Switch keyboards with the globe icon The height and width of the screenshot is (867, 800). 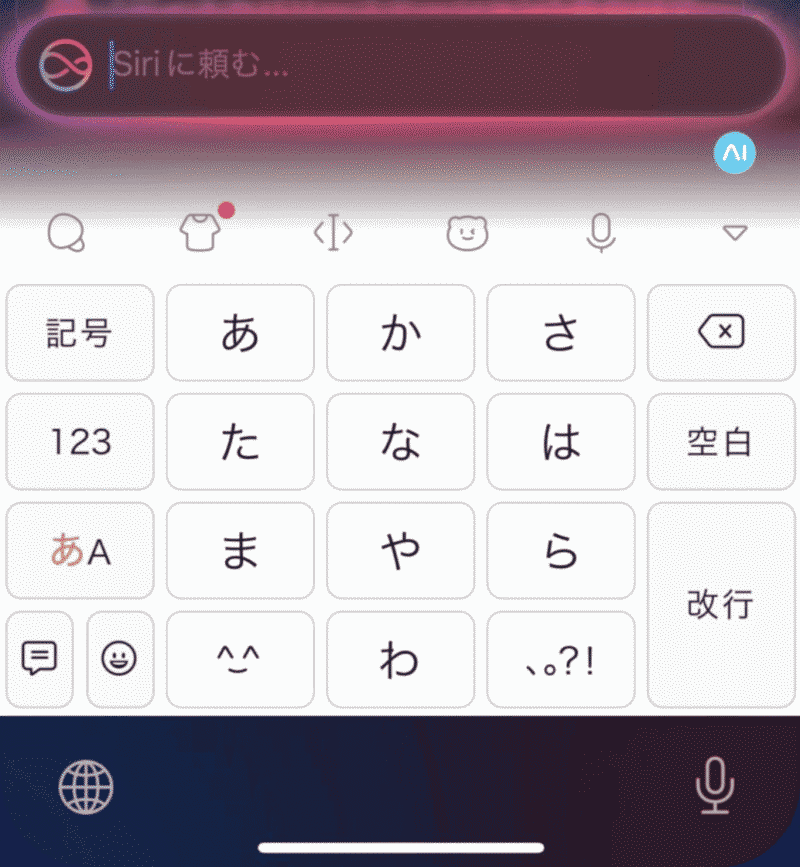[x=86, y=786]
